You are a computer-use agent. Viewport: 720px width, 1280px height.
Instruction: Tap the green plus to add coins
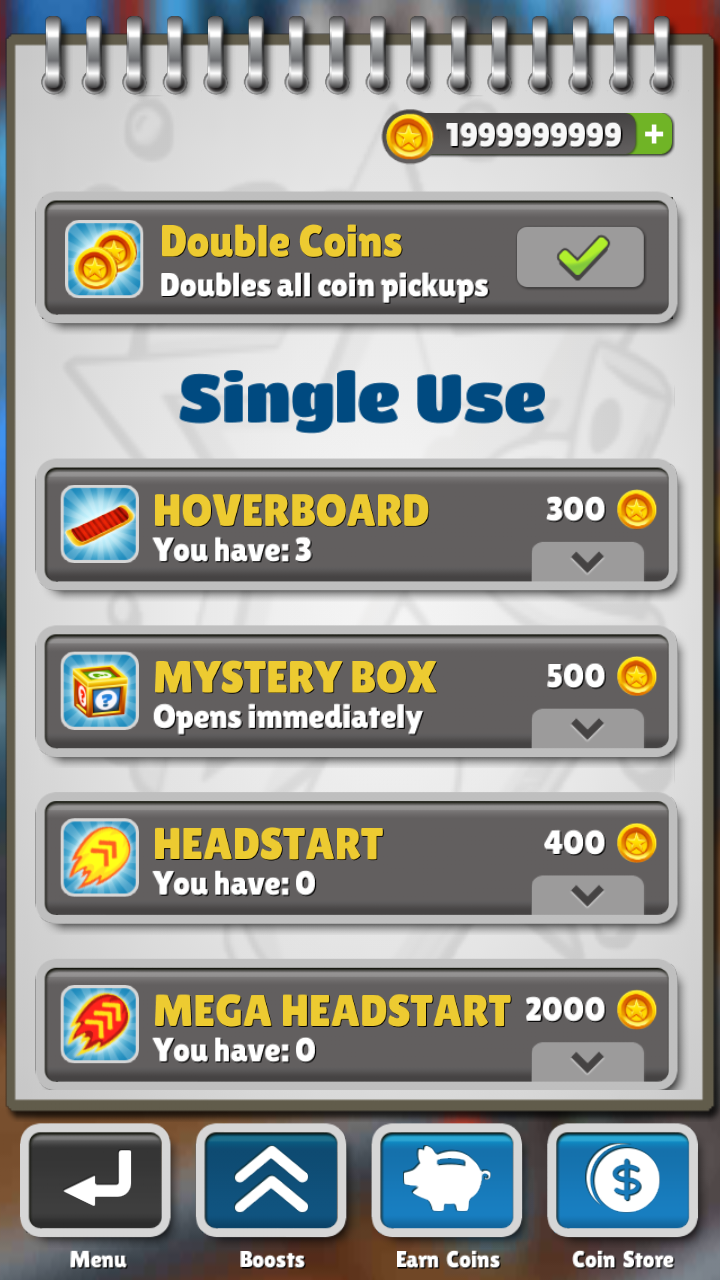tap(654, 135)
